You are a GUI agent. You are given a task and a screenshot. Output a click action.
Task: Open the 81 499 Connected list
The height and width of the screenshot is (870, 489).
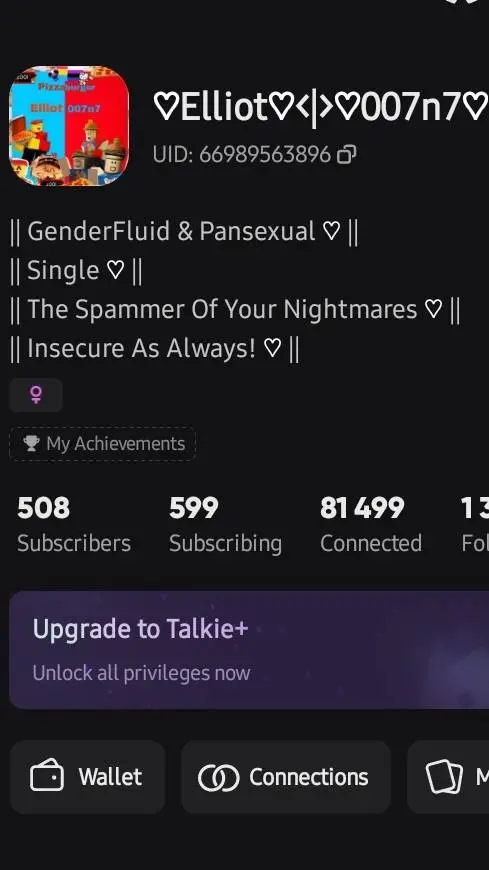[371, 524]
